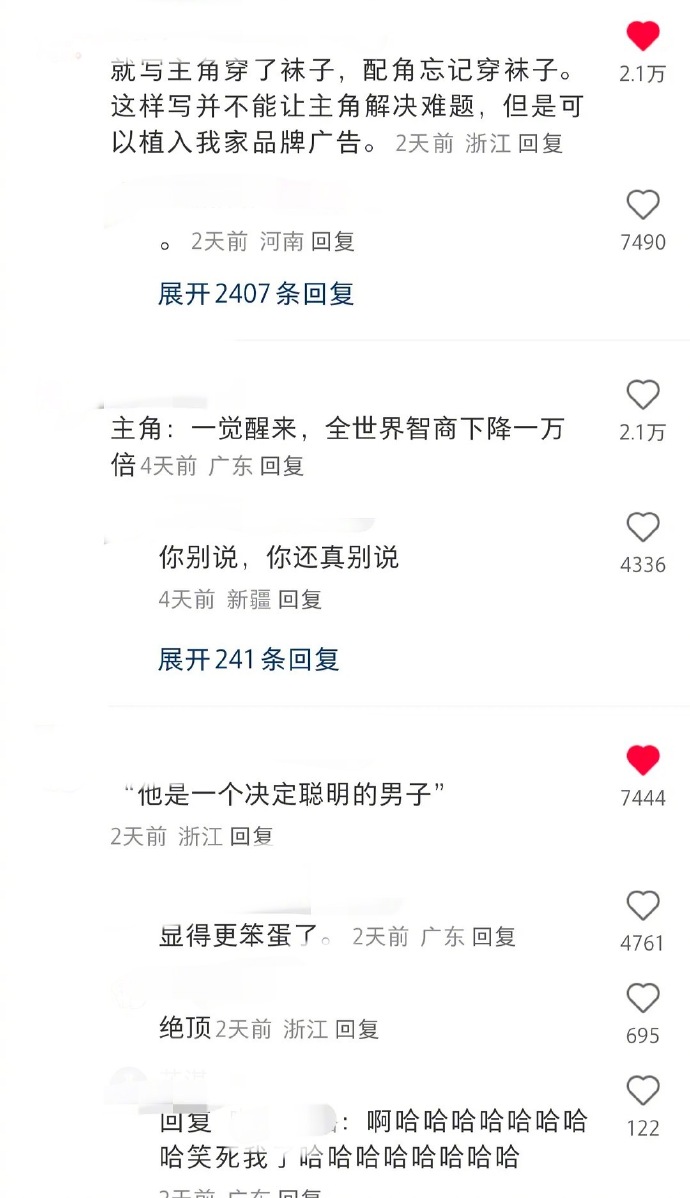690x1198 pixels.
Task: Like the 绝顶 reply
Action: click(x=643, y=999)
